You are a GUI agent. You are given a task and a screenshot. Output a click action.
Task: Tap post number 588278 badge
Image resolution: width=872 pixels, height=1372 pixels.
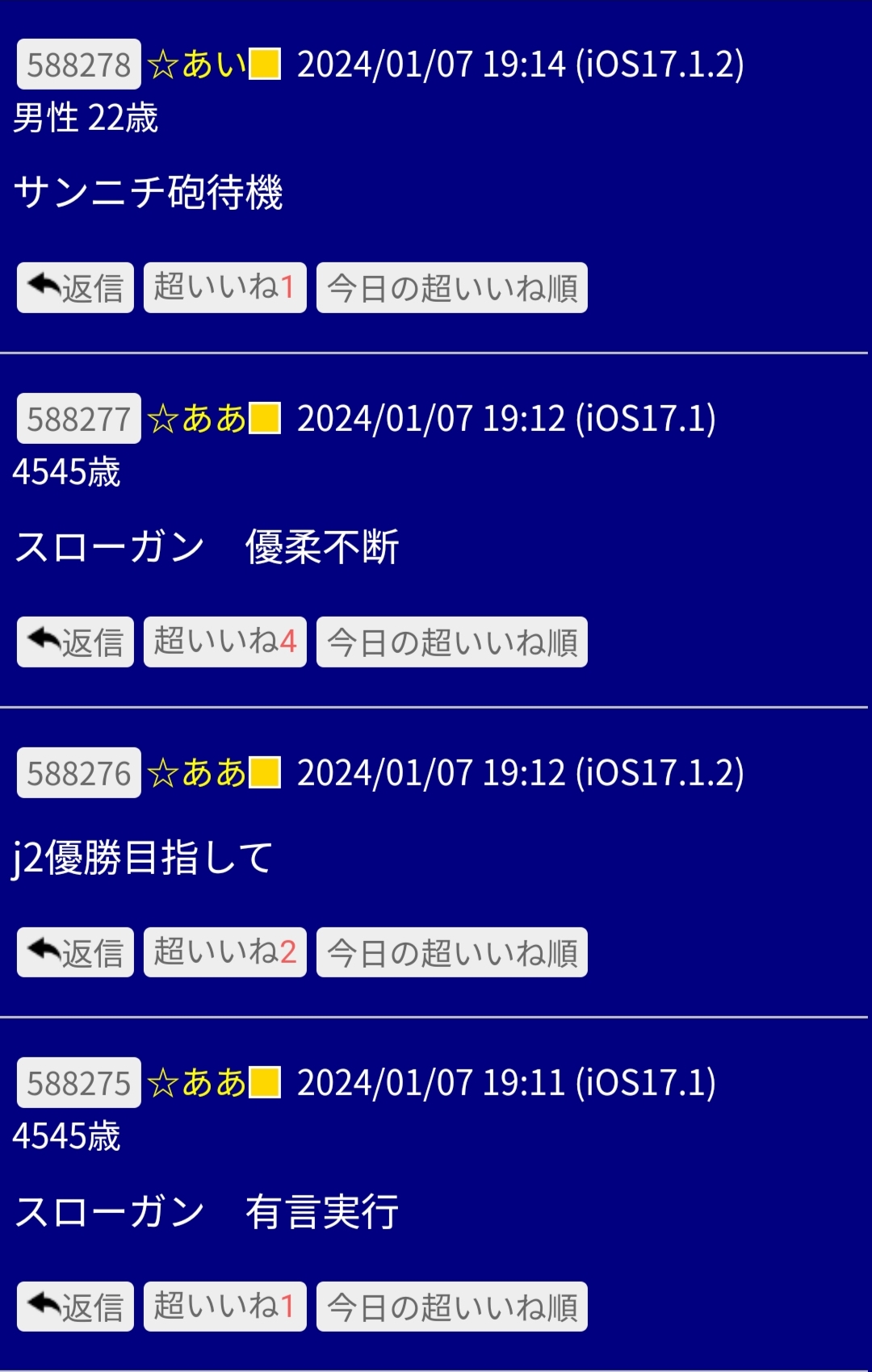[x=78, y=65]
